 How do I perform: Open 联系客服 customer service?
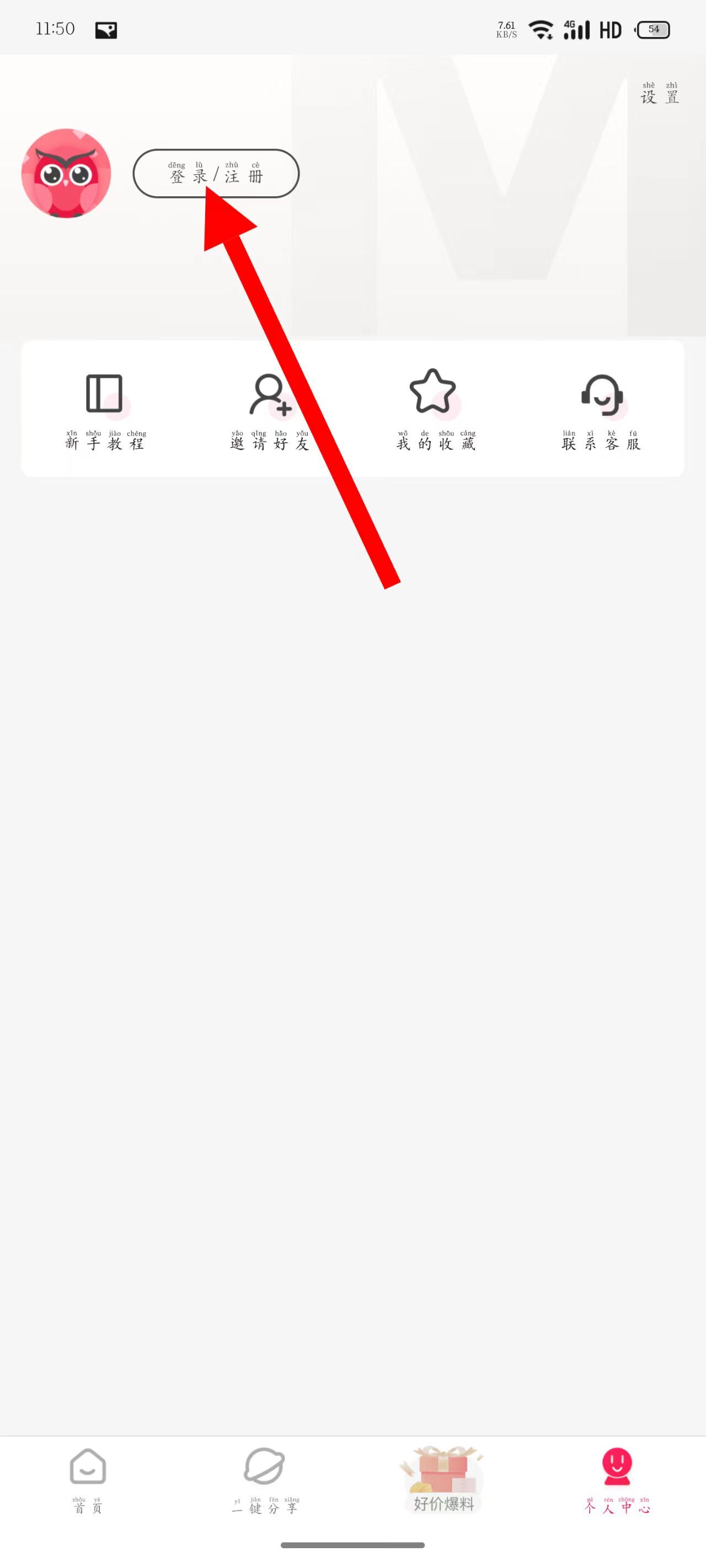tap(601, 409)
